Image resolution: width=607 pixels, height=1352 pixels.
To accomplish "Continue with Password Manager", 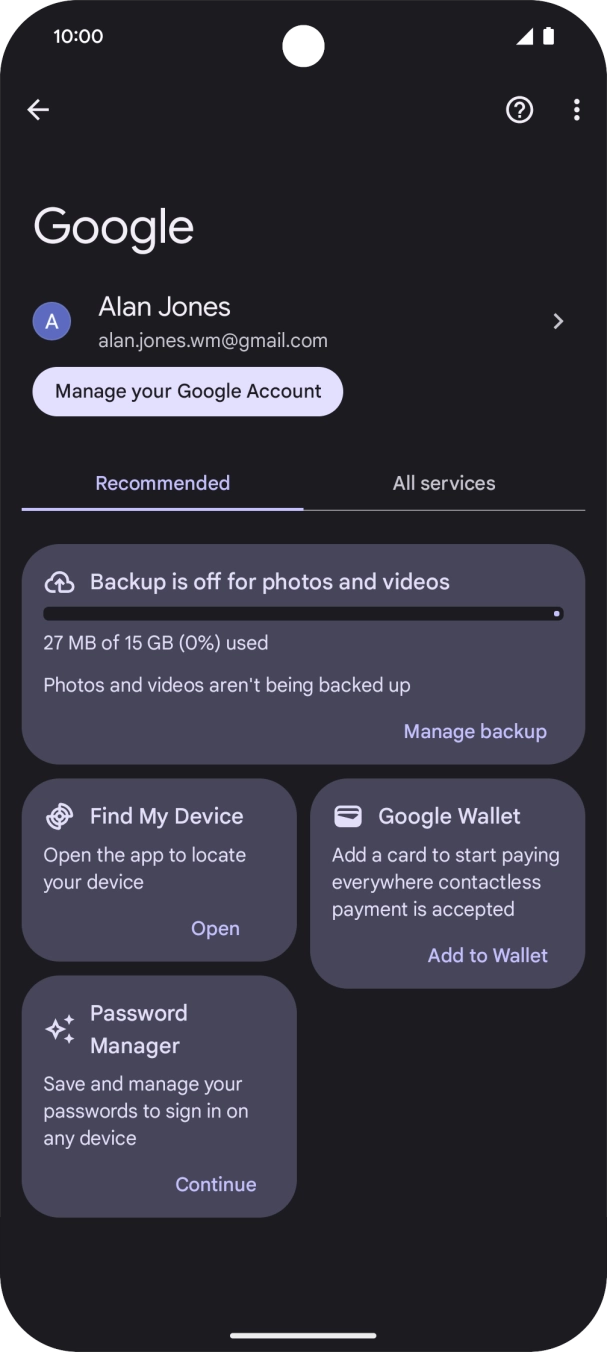I will point(216,1184).
